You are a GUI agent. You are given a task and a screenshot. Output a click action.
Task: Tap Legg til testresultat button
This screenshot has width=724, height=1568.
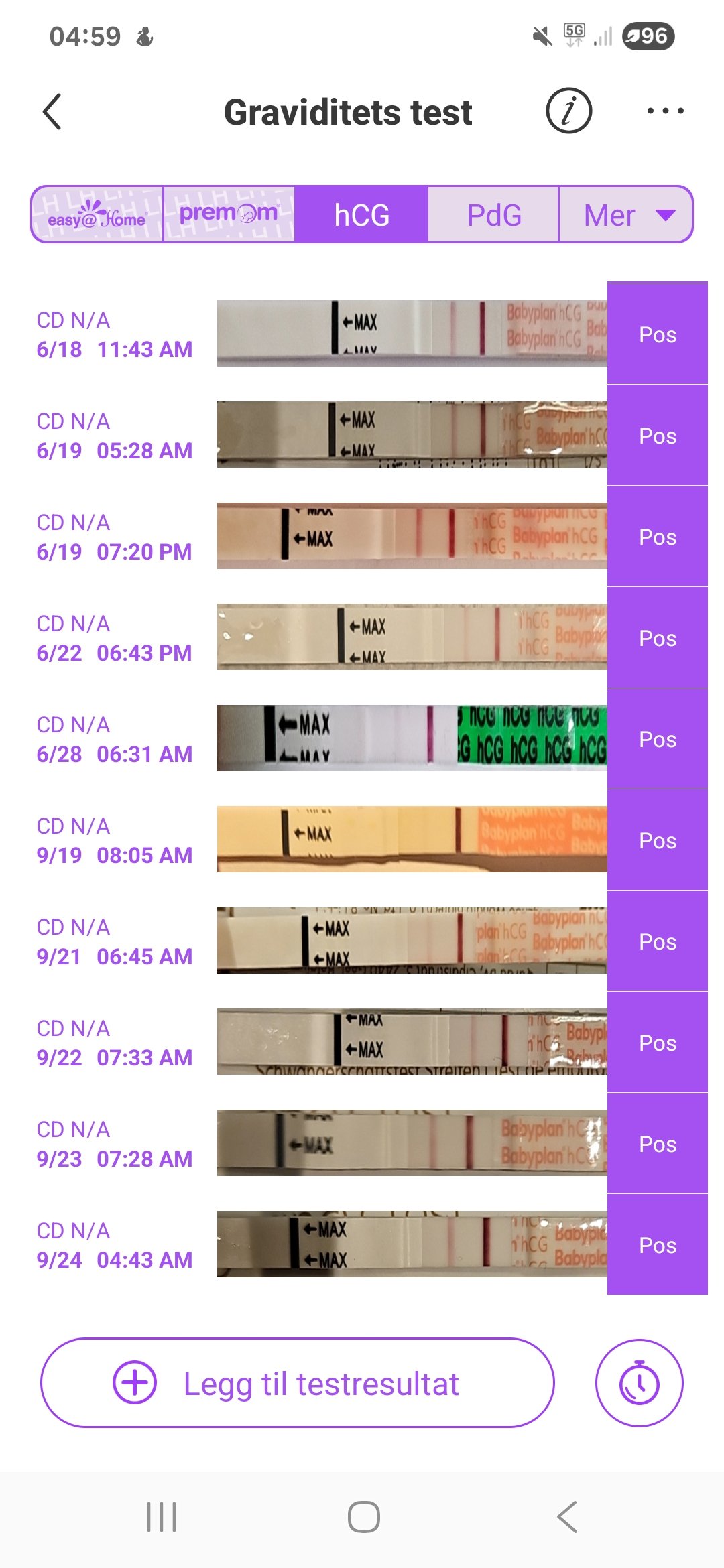coord(298,1383)
